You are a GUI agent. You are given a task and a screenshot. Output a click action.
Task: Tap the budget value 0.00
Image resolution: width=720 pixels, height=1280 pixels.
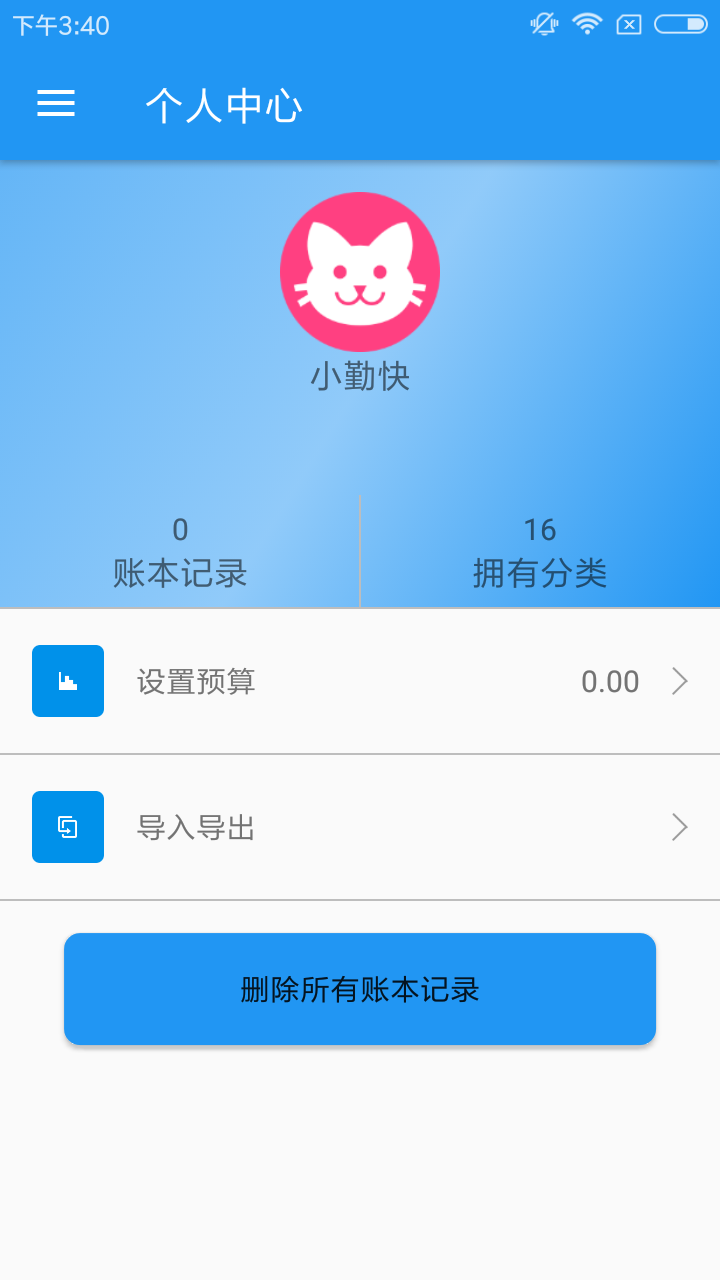pos(612,681)
